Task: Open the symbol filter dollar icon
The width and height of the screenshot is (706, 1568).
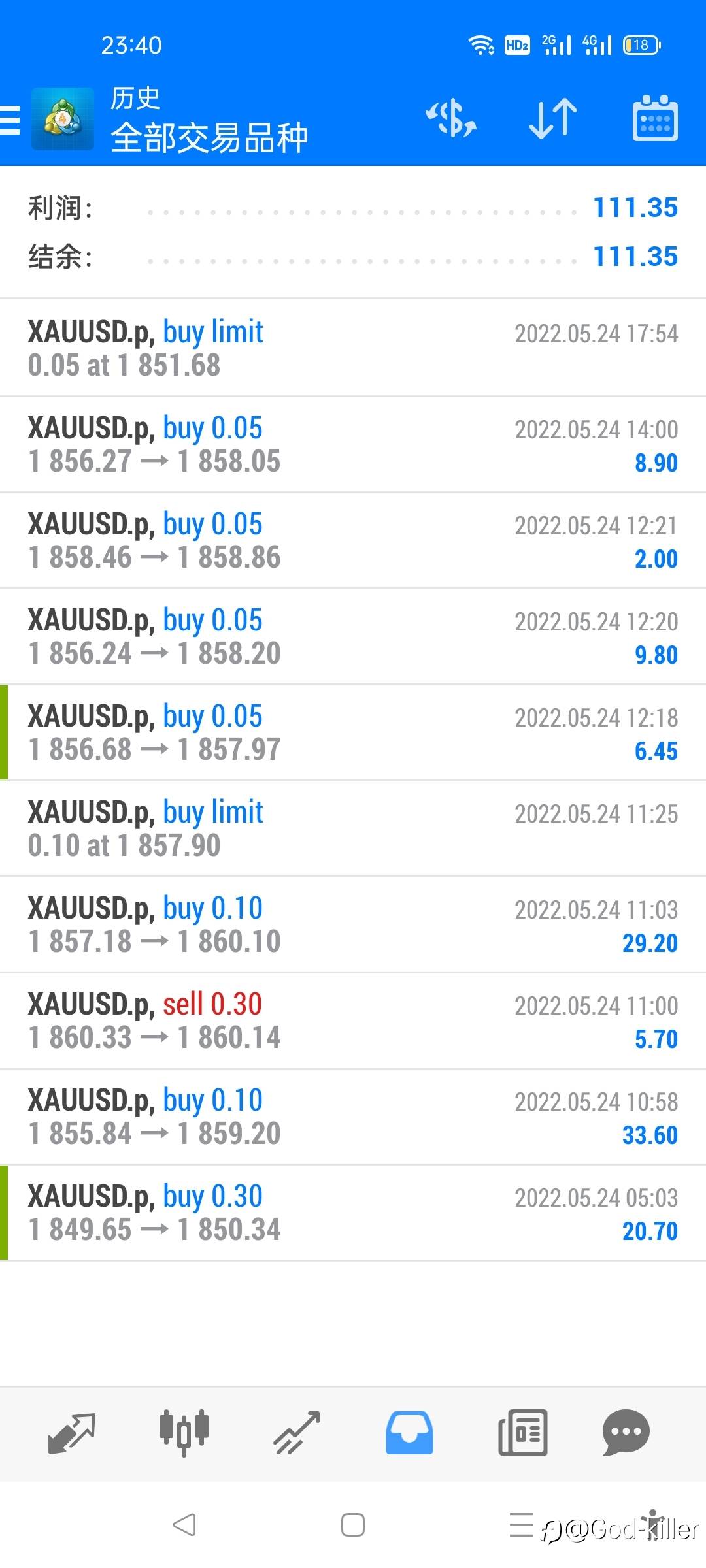Action: coord(451,119)
